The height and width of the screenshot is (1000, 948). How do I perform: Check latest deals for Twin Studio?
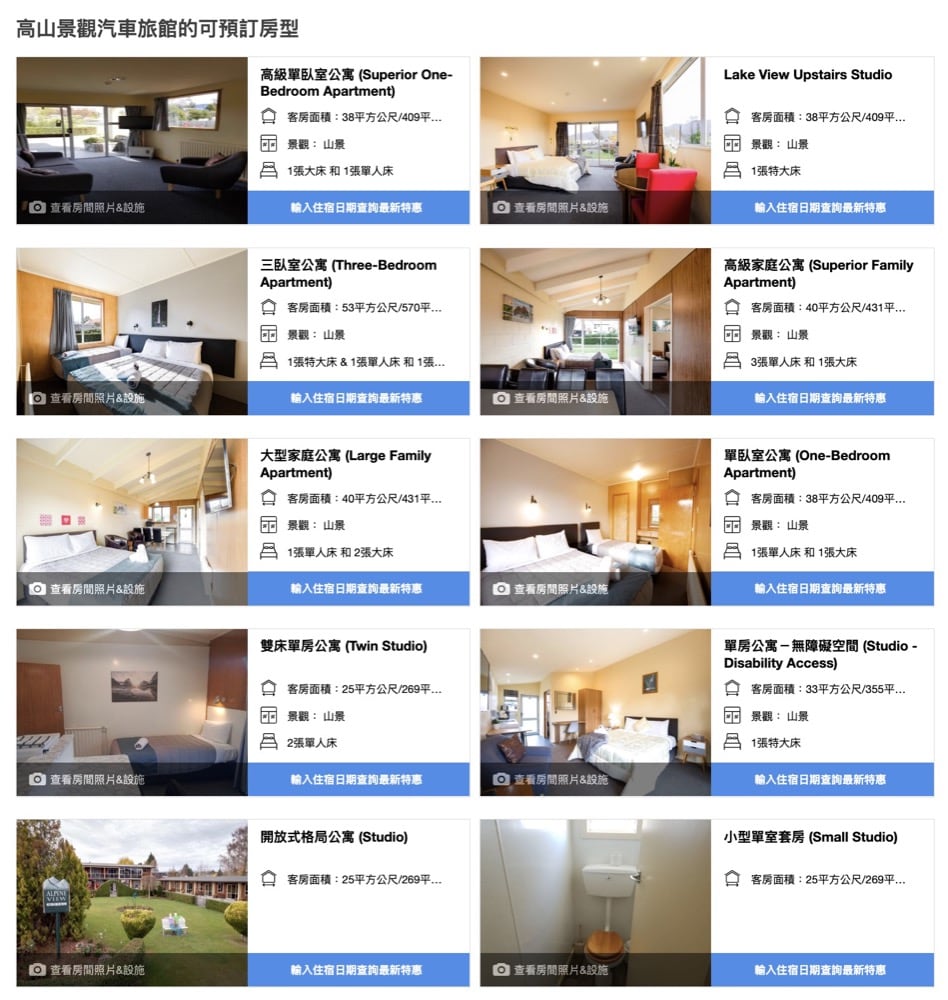357,779
